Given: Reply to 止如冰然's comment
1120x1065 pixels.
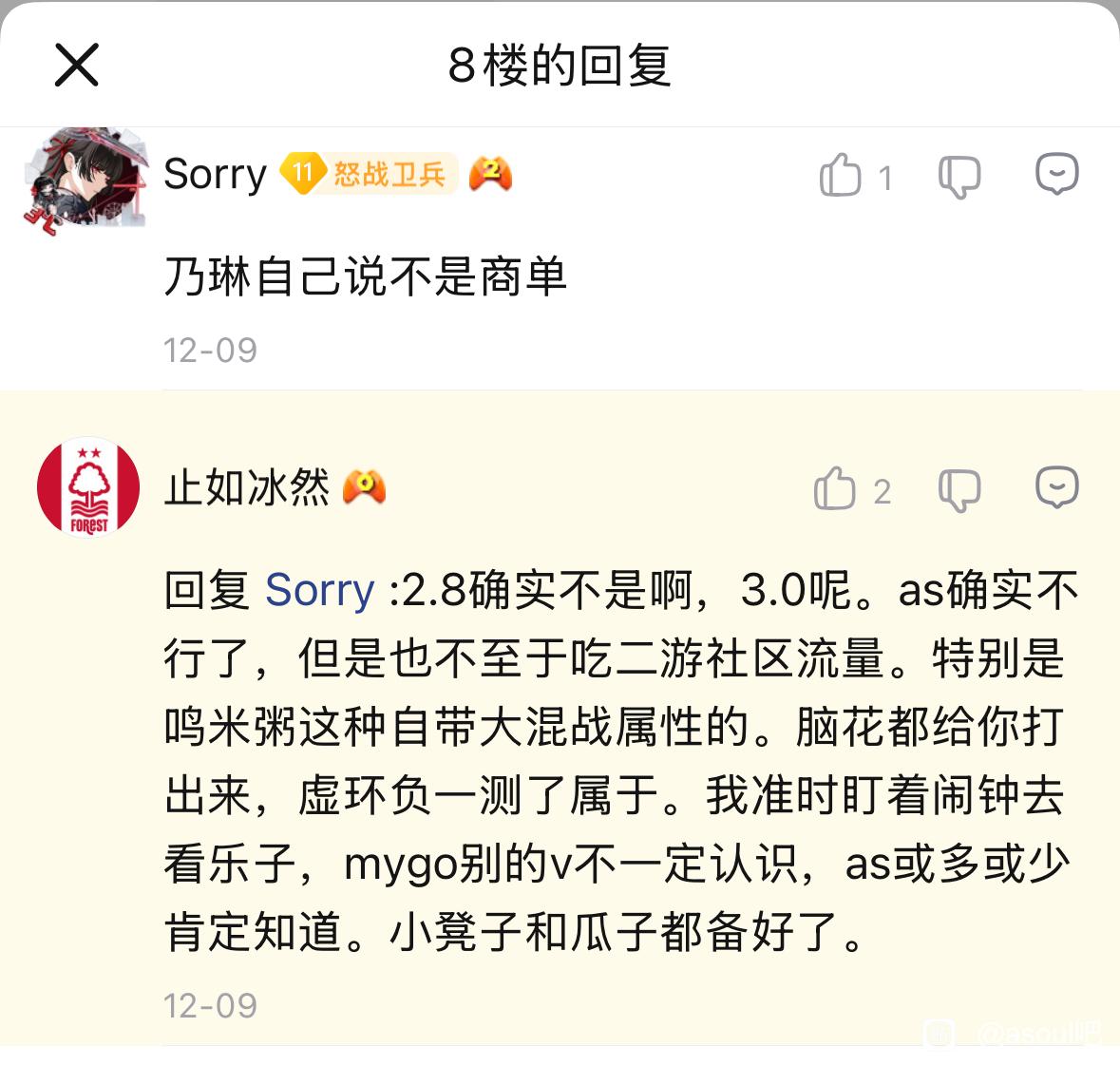Looking at the screenshot, I should 1056,488.
